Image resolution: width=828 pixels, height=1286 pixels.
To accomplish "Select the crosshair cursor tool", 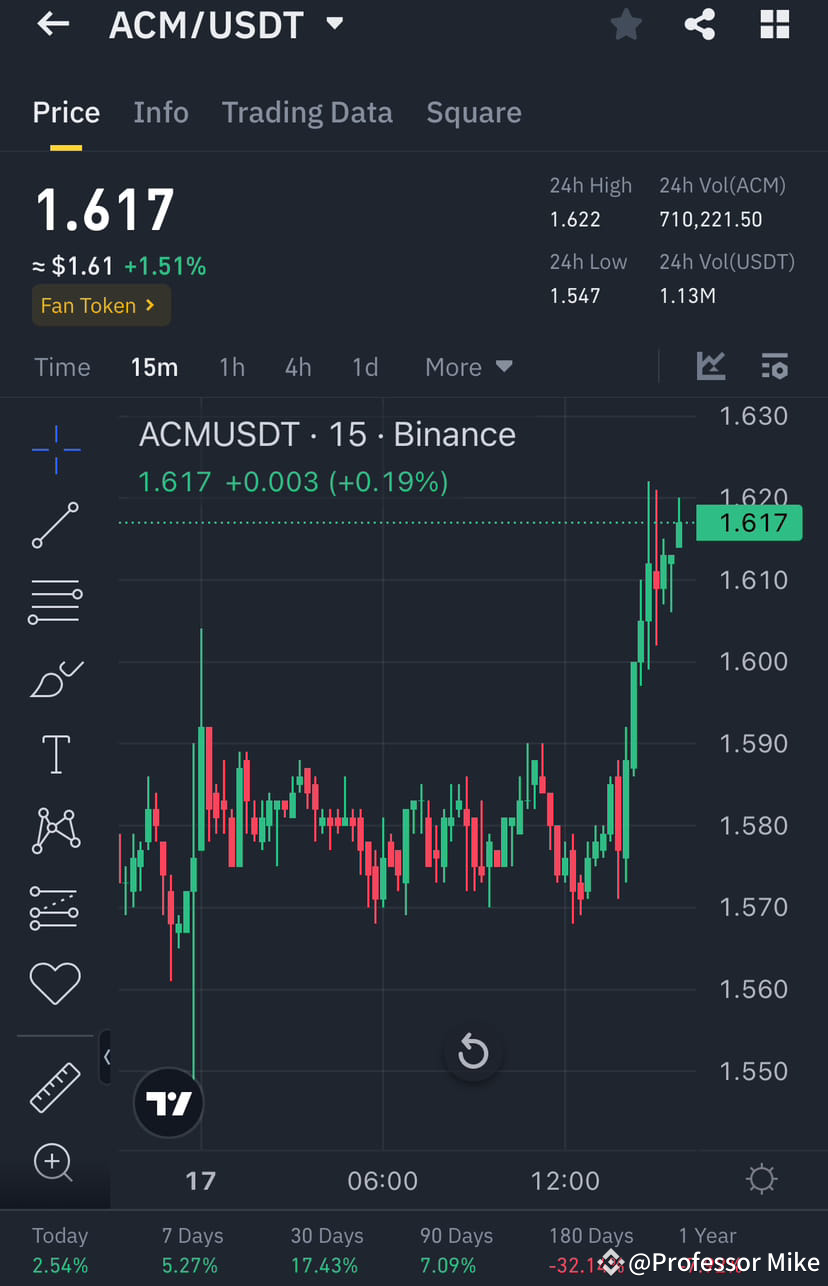I will coord(55,450).
